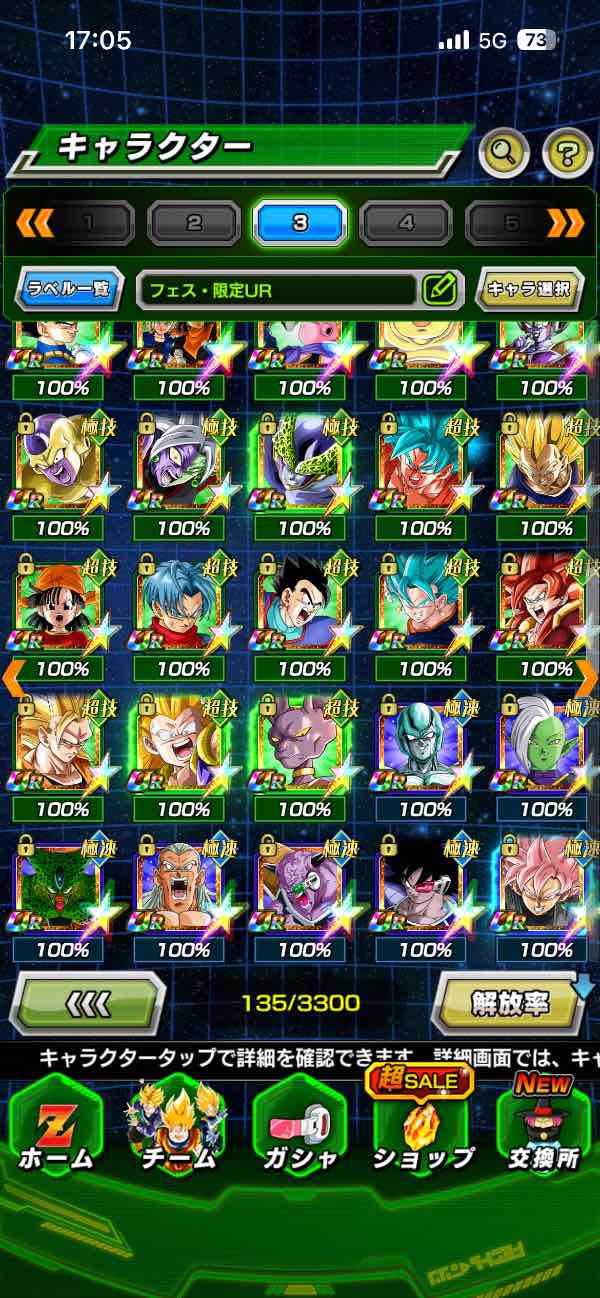The width and height of the screenshot is (600, 1298).
Task: Visit the ショップ shop tab
Action: [x=422, y=1128]
